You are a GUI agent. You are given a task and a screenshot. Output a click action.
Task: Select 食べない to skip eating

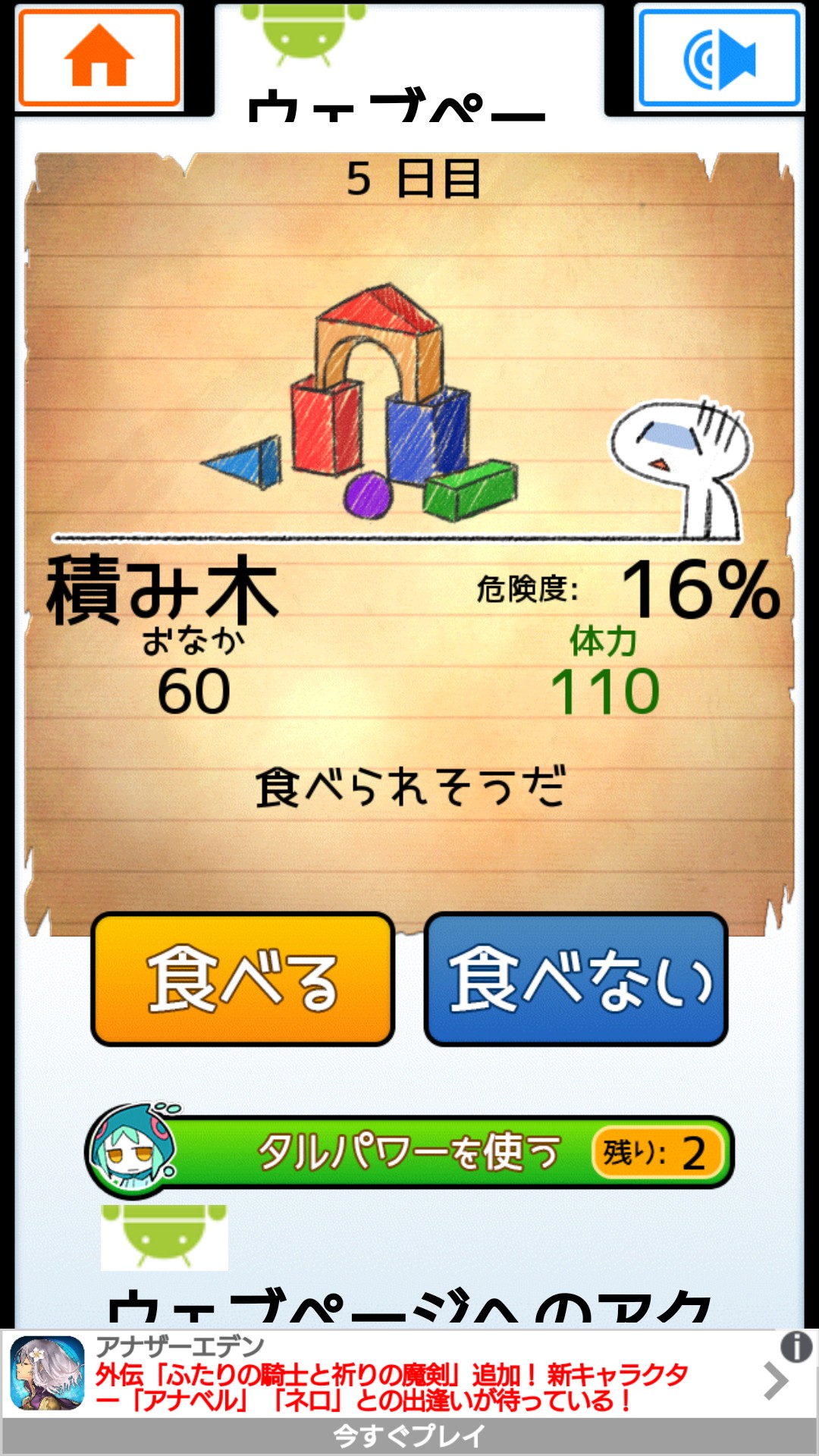point(576,979)
